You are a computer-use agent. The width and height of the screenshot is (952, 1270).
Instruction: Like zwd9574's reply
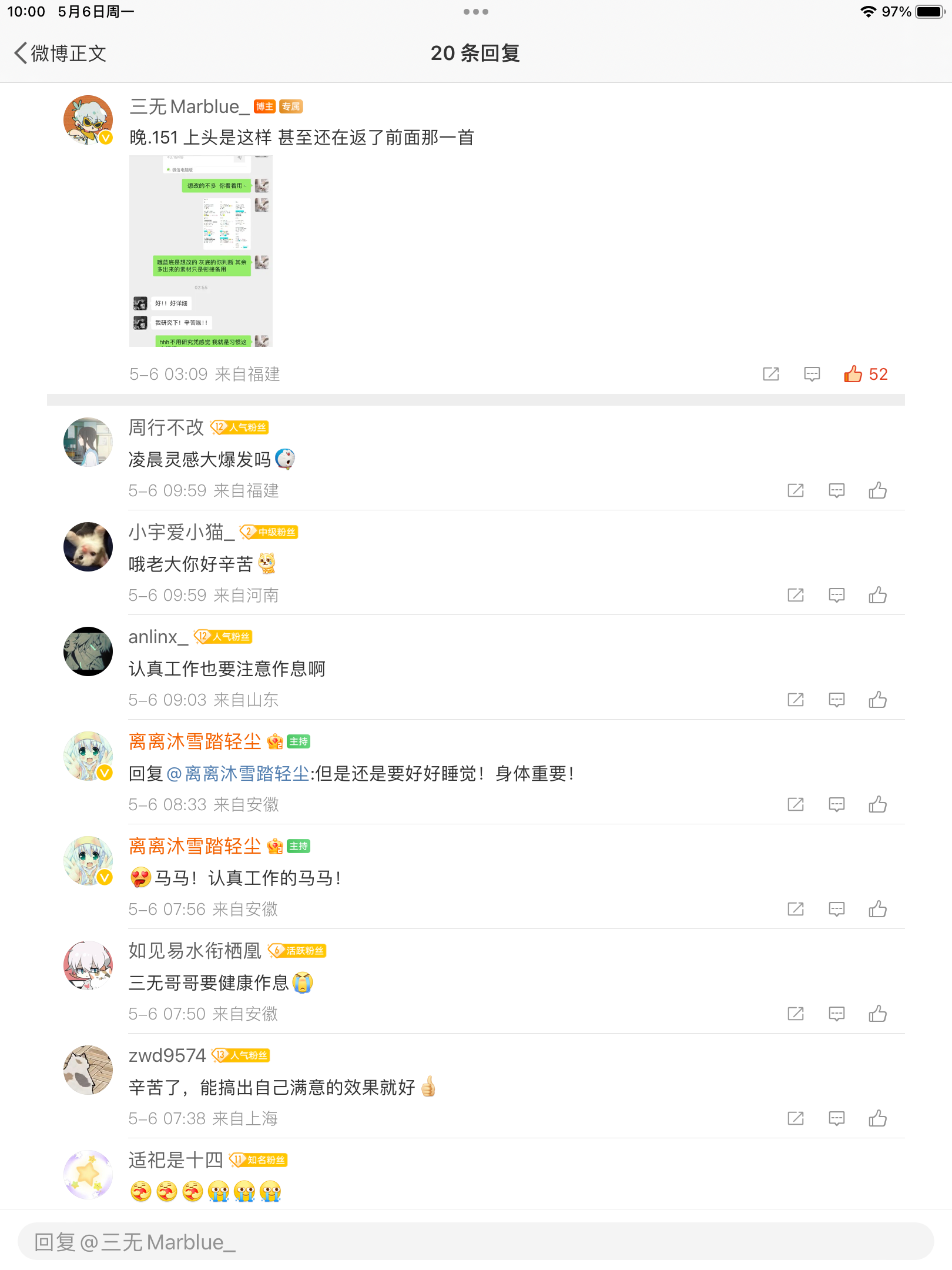coord(877,1118)
